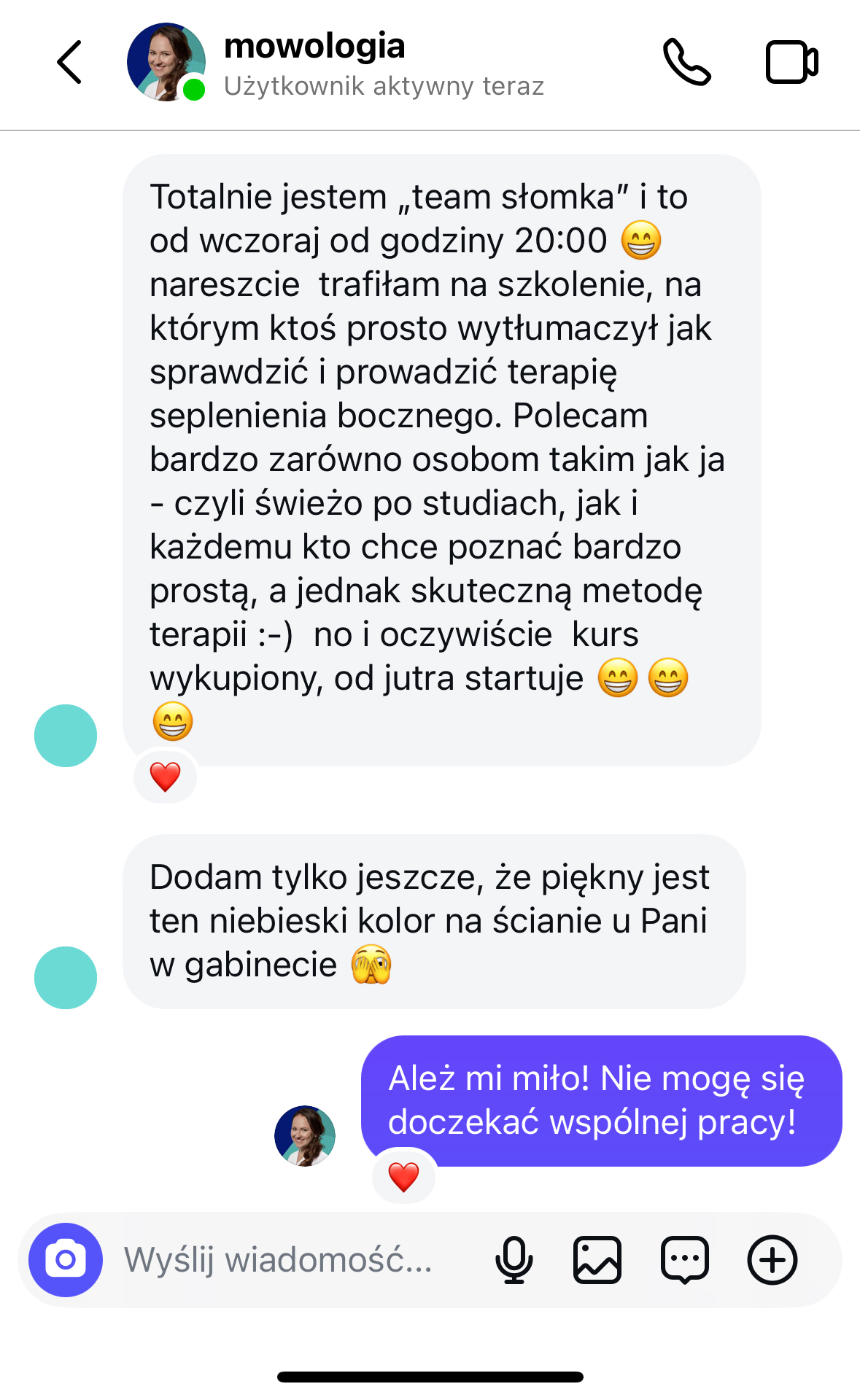Open the camera from the message bar

66,1259
